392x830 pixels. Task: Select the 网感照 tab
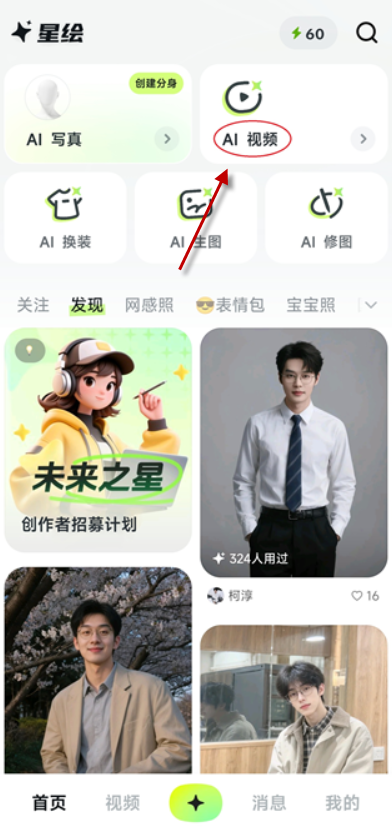pos(149,305)
